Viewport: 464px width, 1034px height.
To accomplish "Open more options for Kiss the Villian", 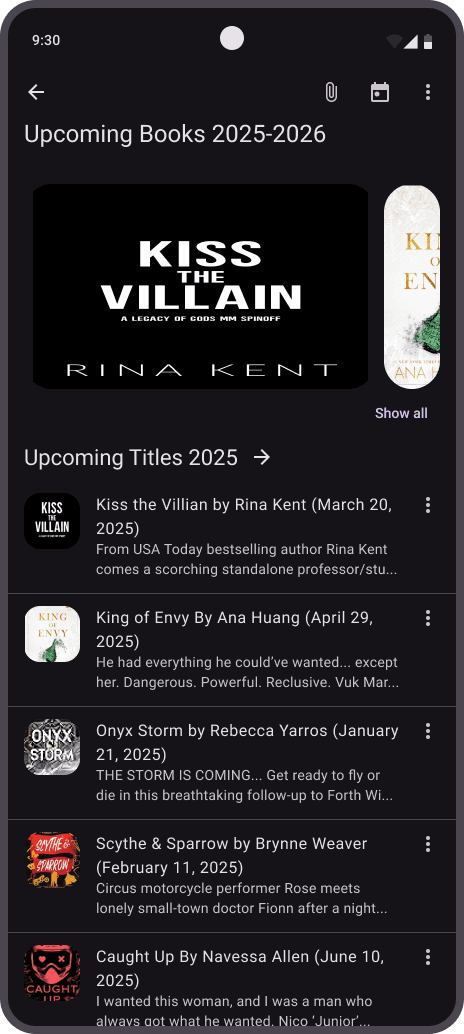I will point(428,505).
